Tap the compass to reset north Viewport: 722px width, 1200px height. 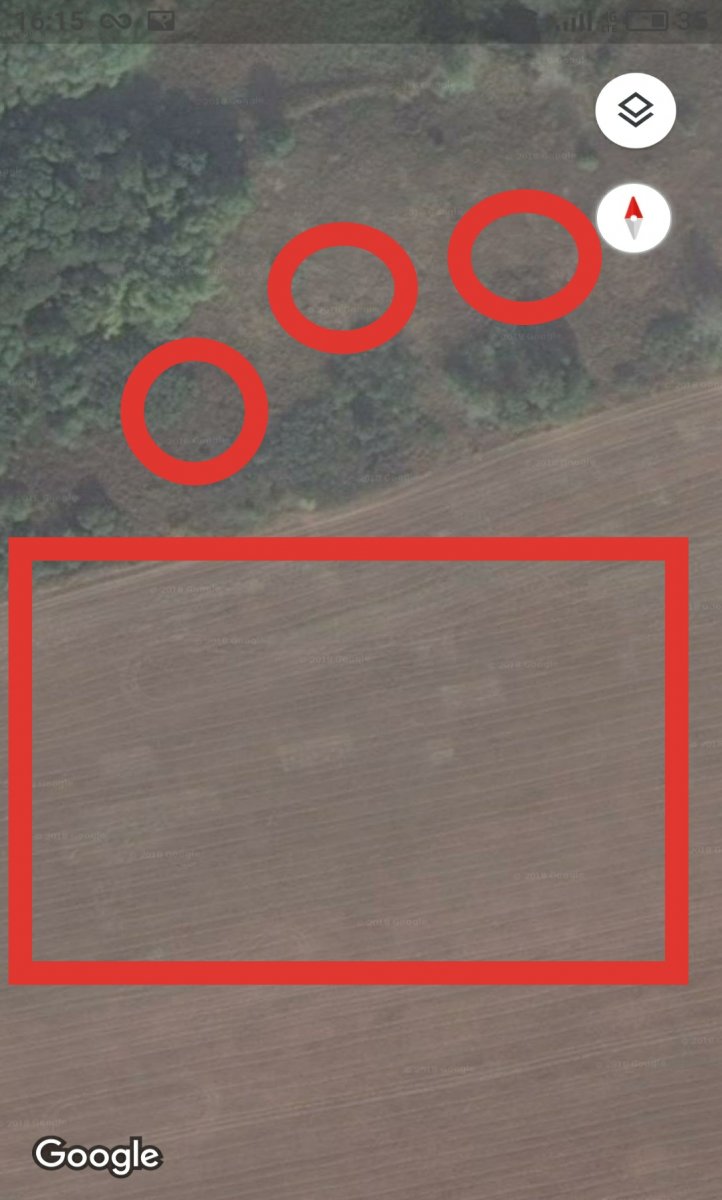633,220
